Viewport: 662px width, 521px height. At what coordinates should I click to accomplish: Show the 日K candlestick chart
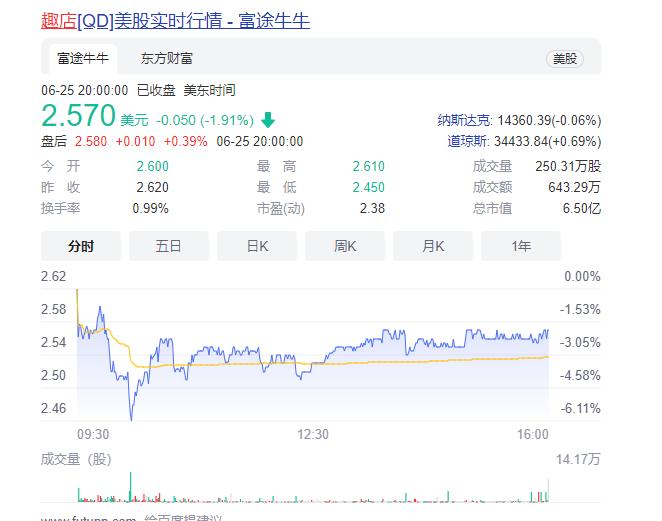coord(257,246)
